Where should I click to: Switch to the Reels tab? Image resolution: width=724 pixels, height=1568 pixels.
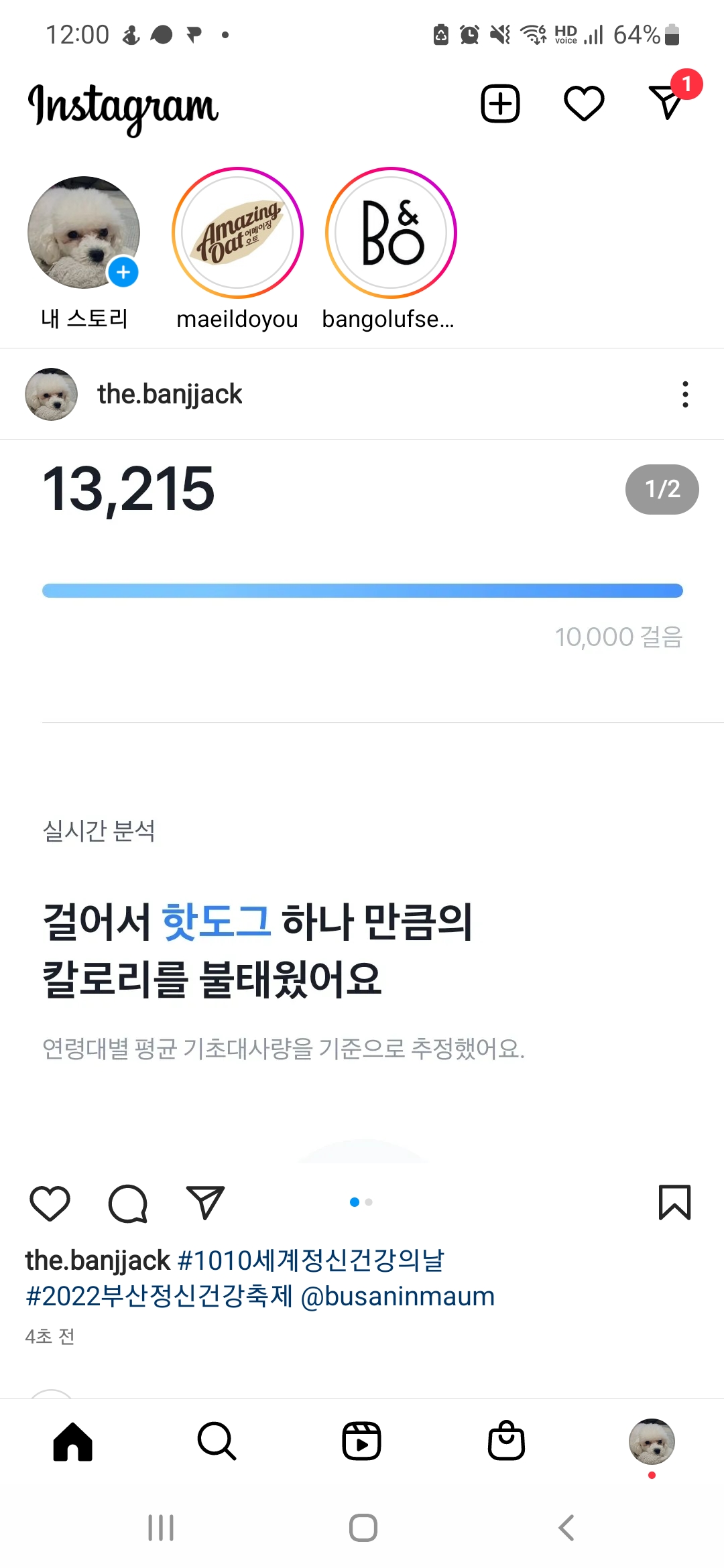(362, 1441)
